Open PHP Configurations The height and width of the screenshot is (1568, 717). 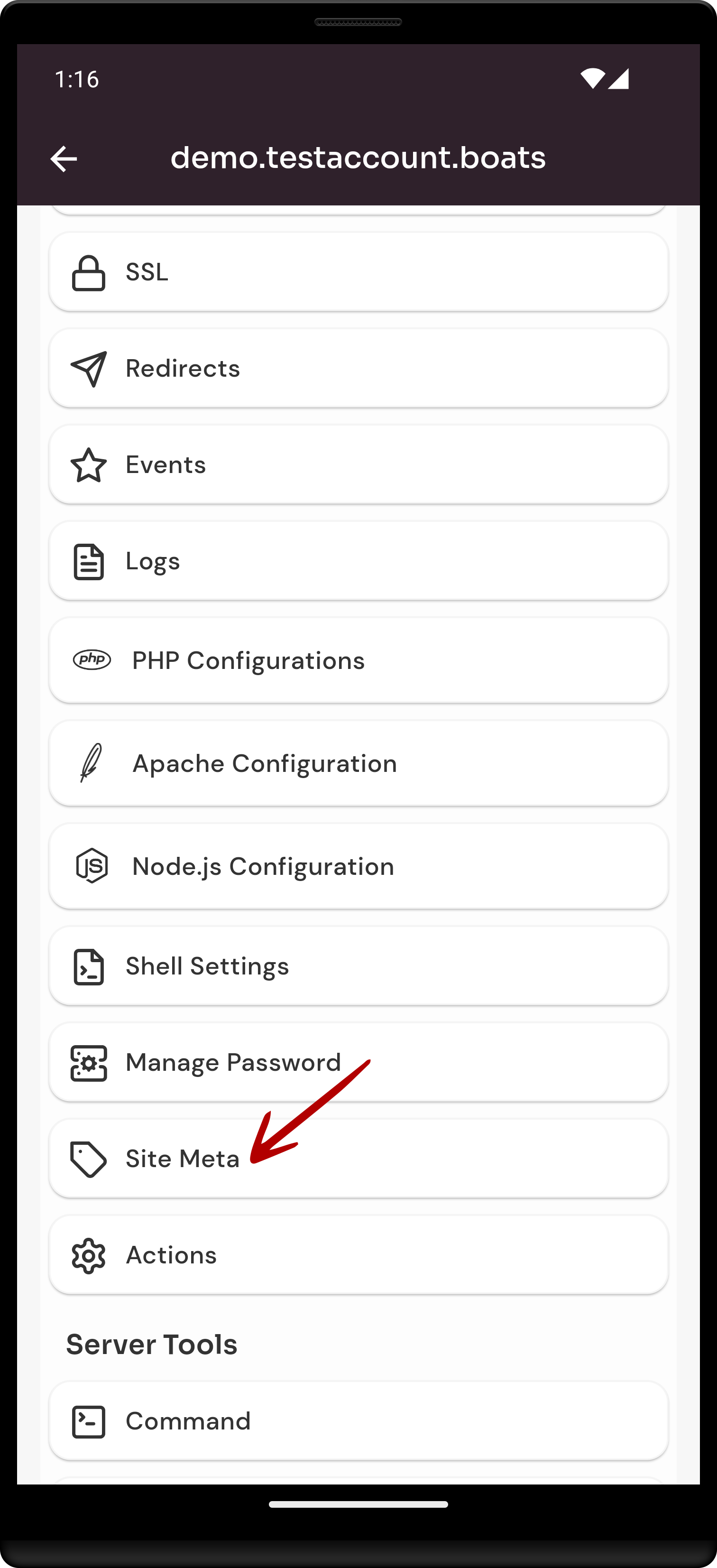point(358,660)
